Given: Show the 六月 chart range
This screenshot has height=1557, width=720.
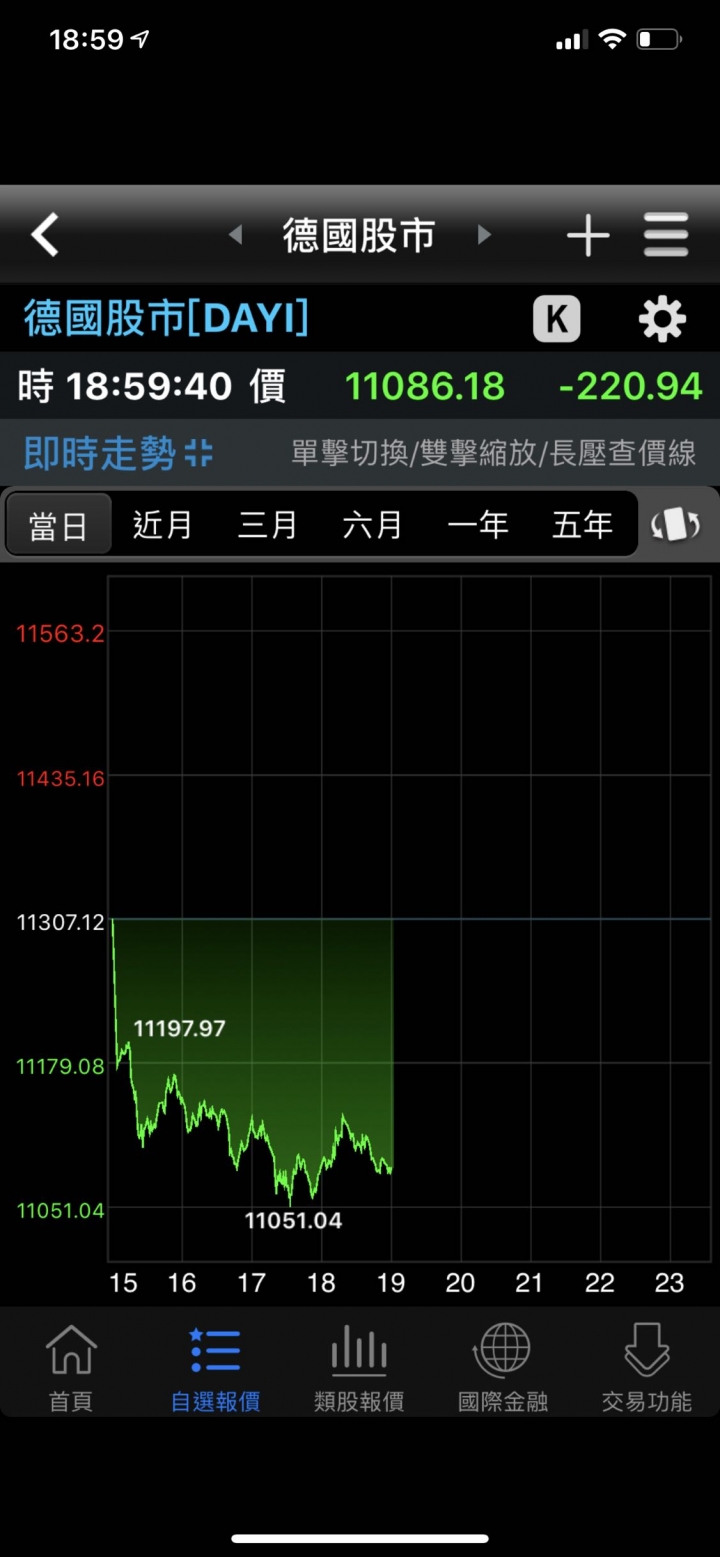Looking at the screenshot, I should coord(372,524).
